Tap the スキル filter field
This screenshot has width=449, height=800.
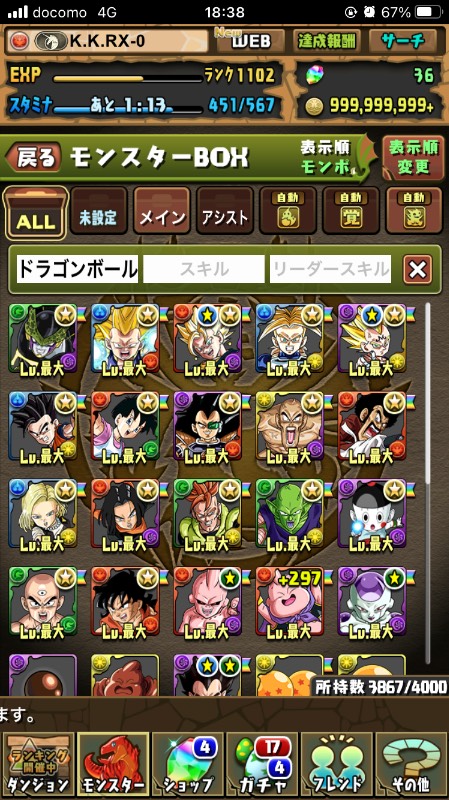(x=204, y=269)
